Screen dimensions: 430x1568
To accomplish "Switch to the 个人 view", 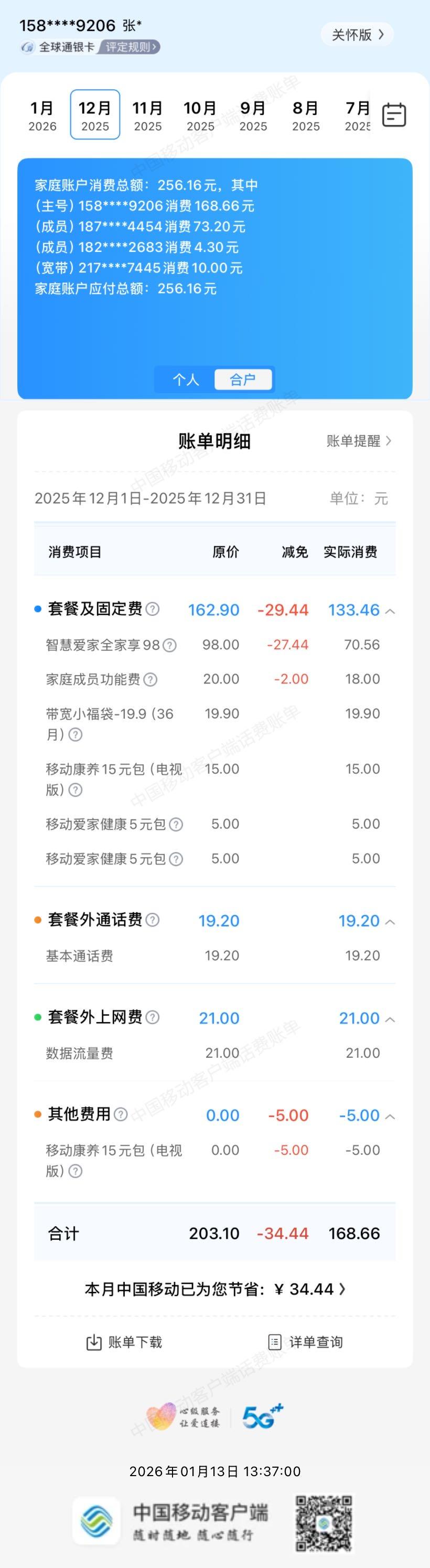I will tap(186, 380).
